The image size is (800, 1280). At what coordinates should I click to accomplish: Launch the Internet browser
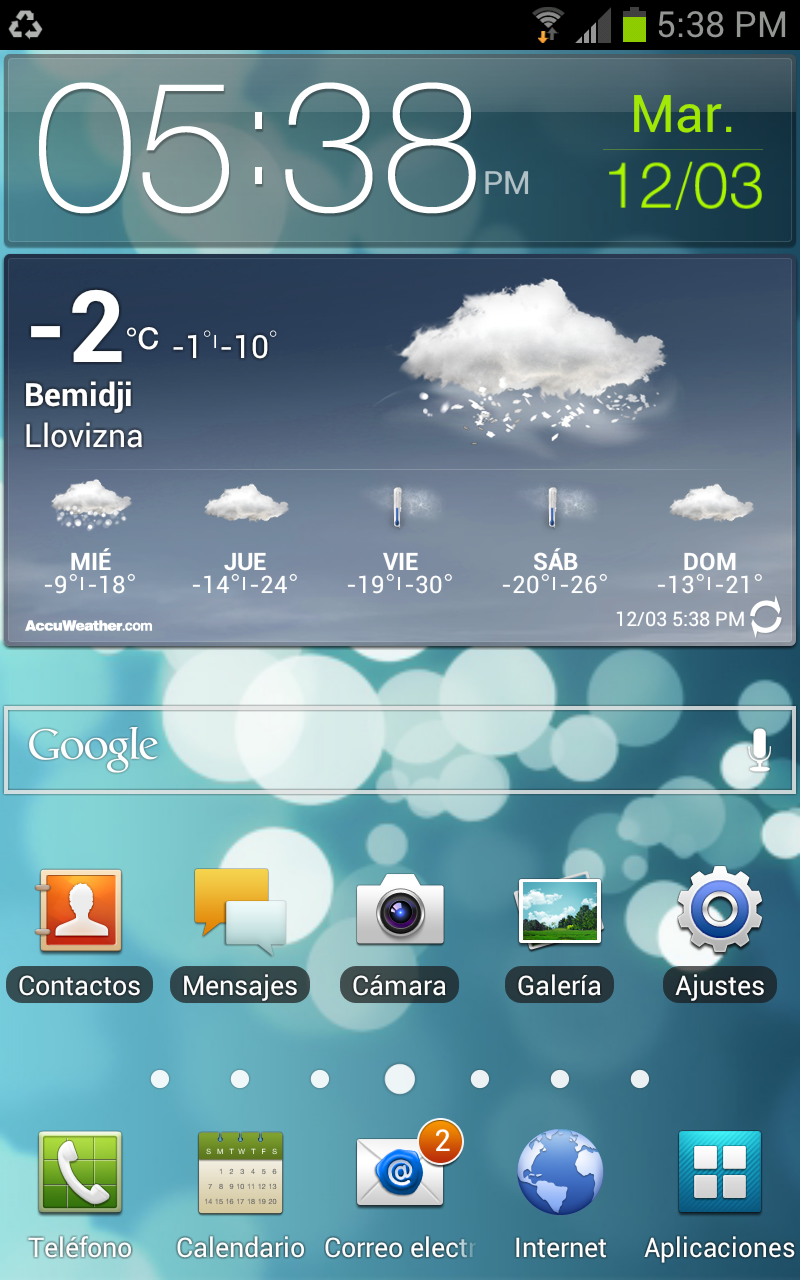(x=560, y=1195)
